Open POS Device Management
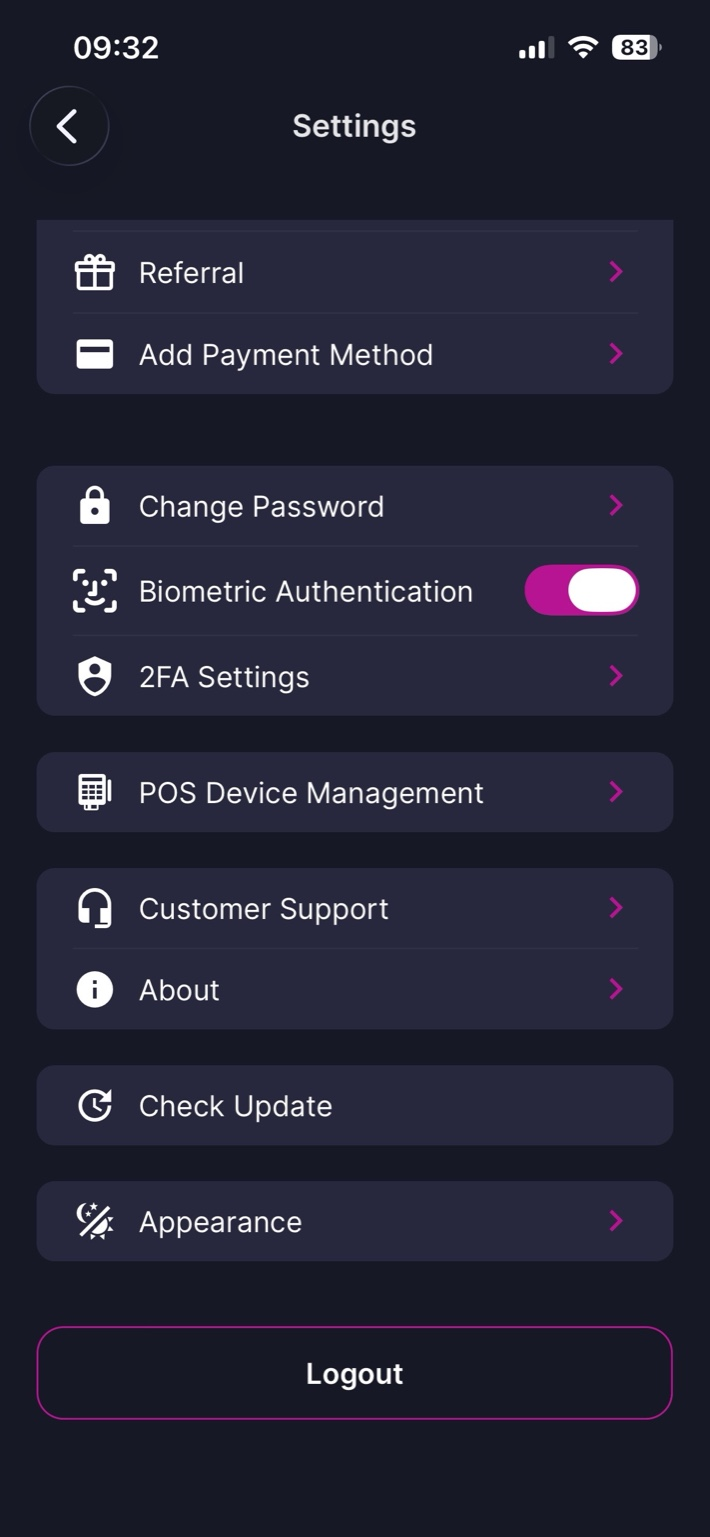Screen dimensions: 710x1537 pyautogui.click(x=354, y=793)
